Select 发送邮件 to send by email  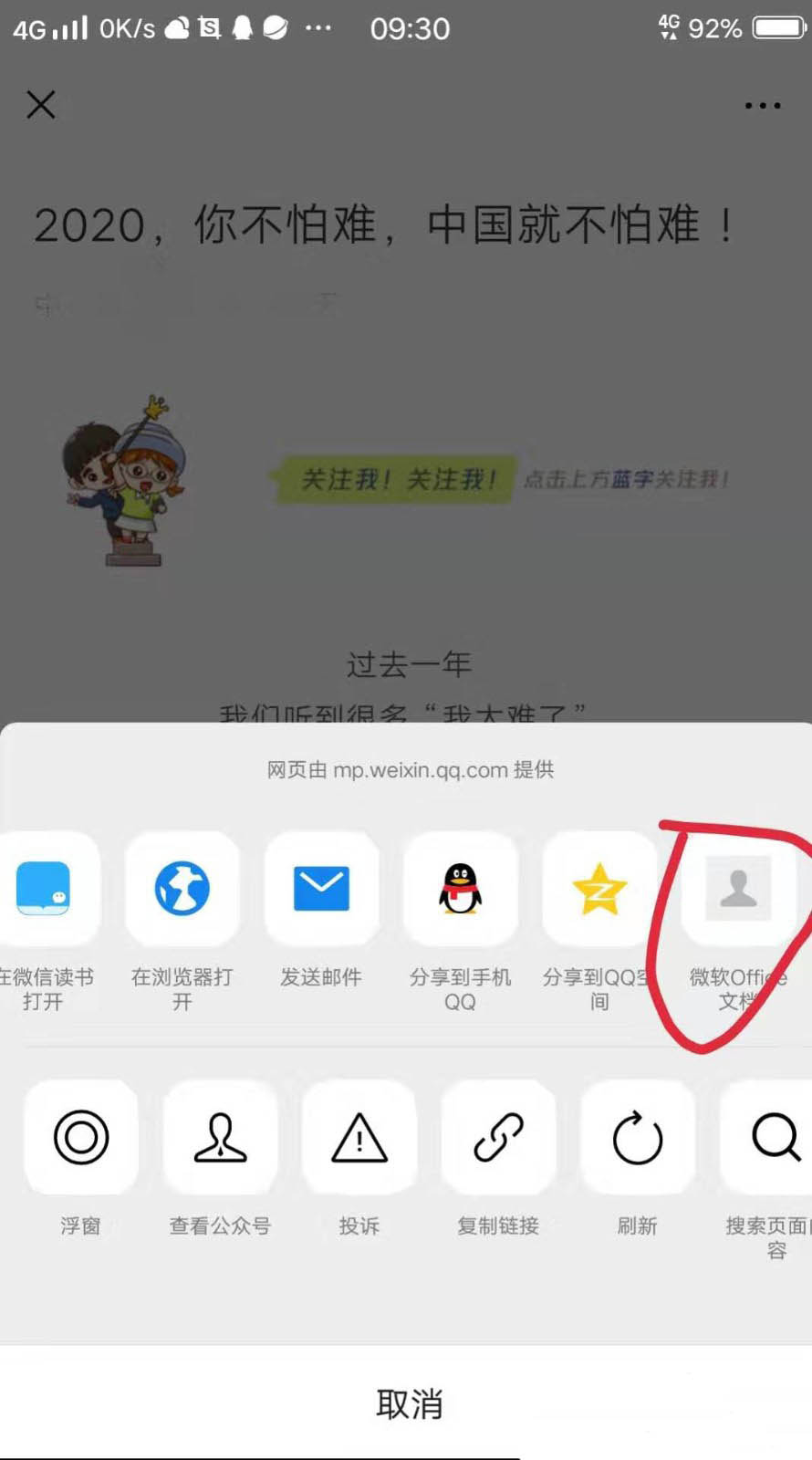(x=321, y=889)
